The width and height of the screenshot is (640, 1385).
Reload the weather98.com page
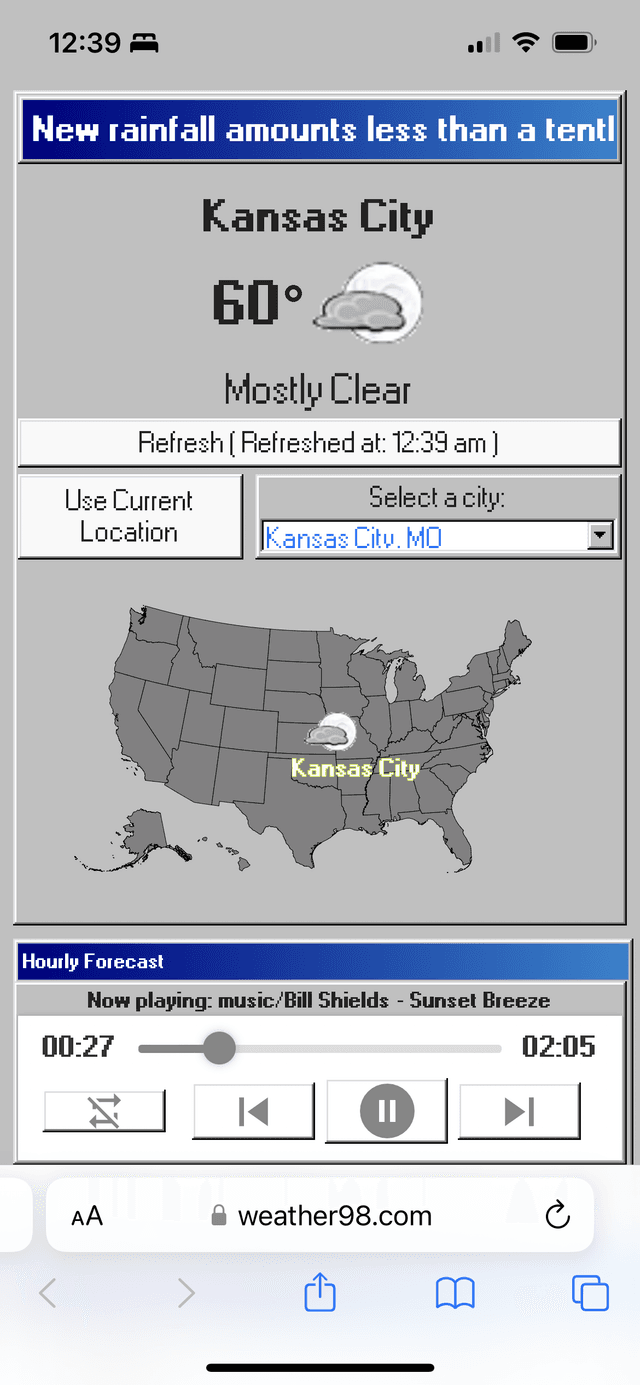[x=557, y=1216]
